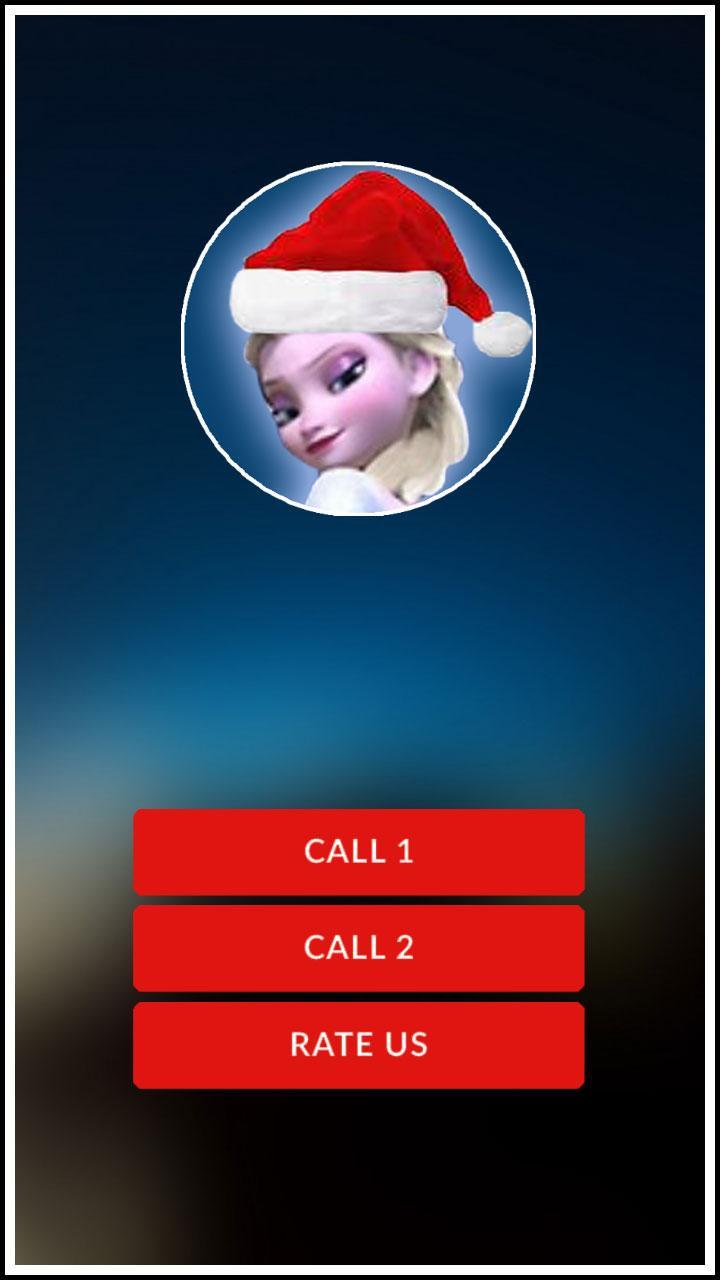Start the CALL 2 option
Viewport: 720px width, 1280px height.
[x=359, y=947]
